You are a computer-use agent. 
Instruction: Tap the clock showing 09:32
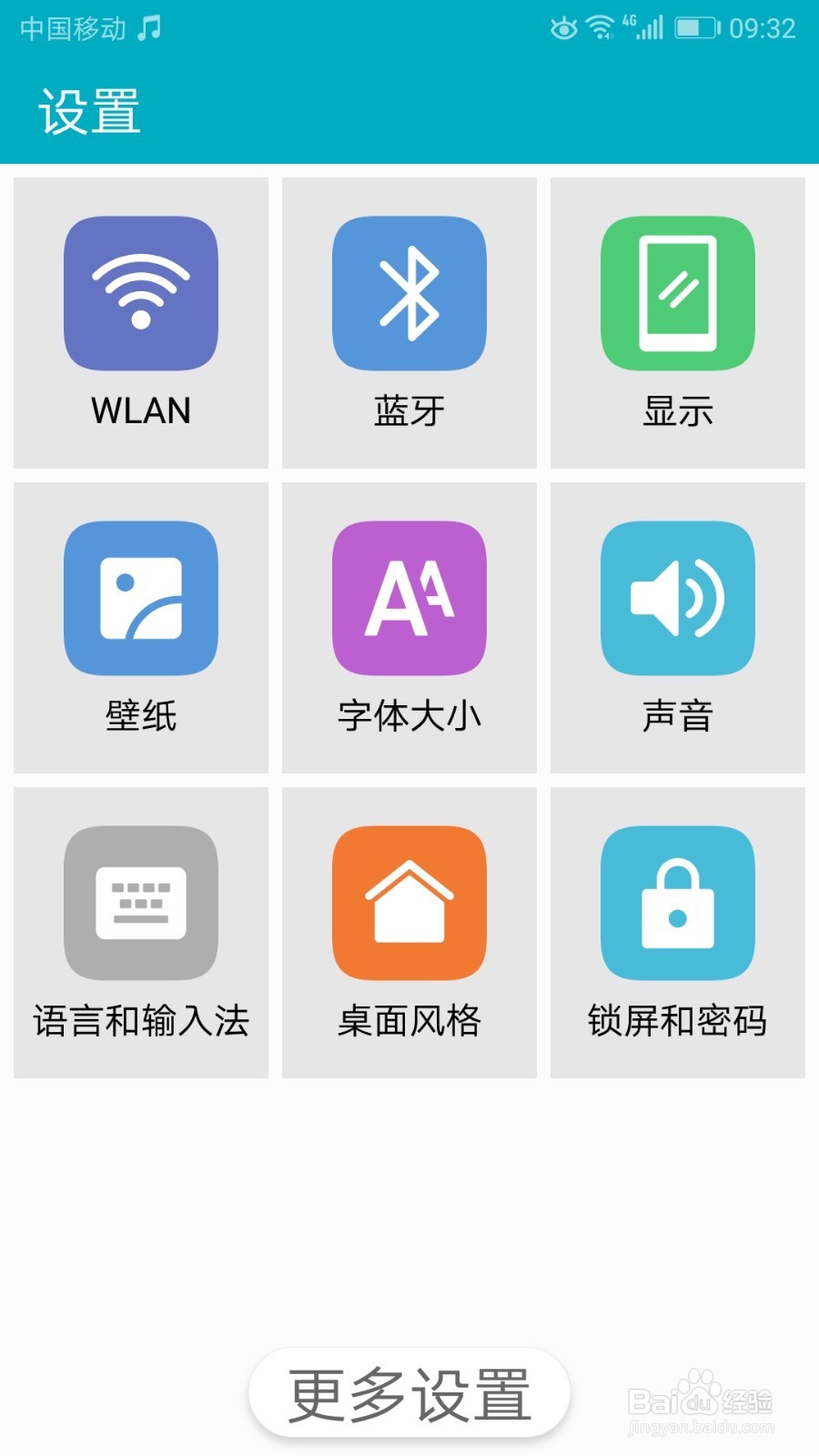click(x=763, y=27)
